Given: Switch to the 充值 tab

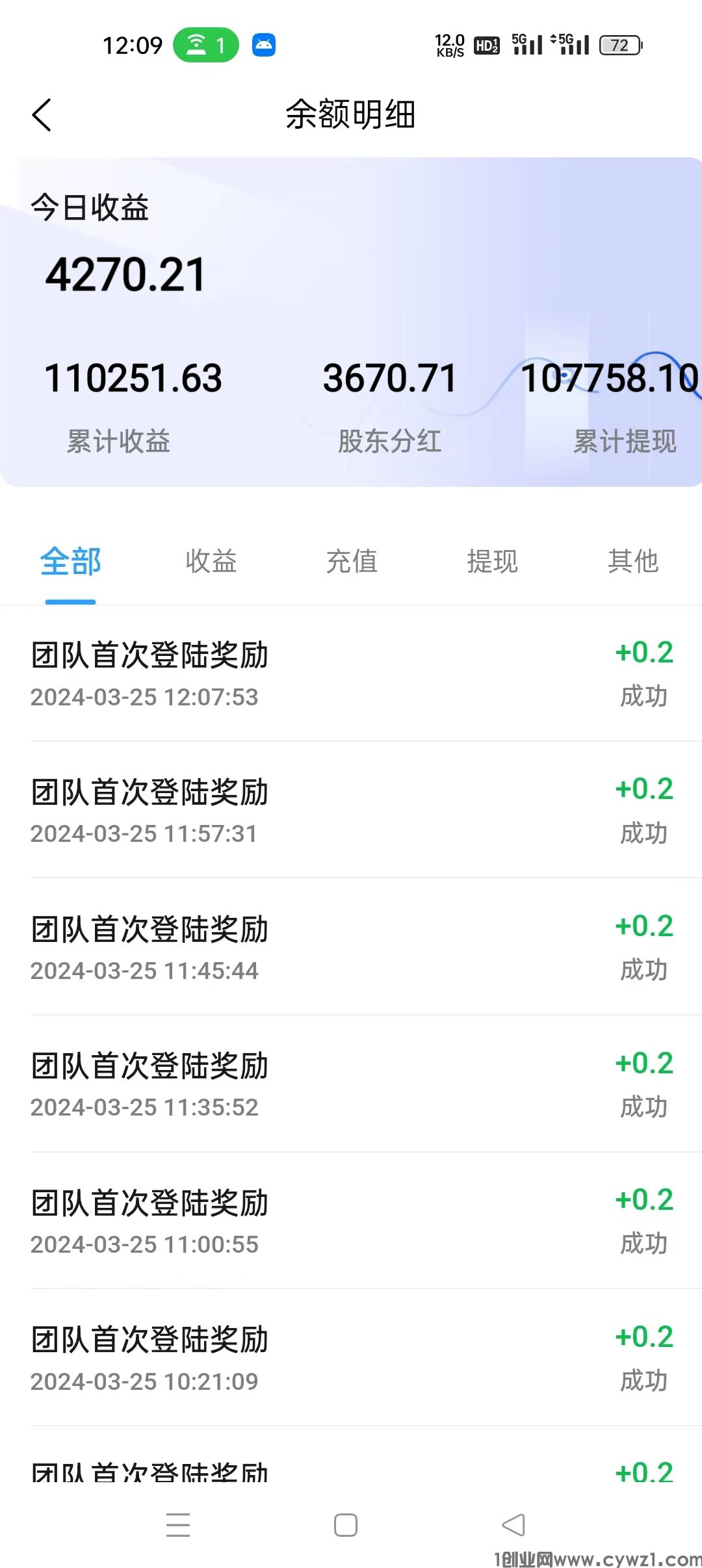Looking at the screenshot, I should 352,562.
